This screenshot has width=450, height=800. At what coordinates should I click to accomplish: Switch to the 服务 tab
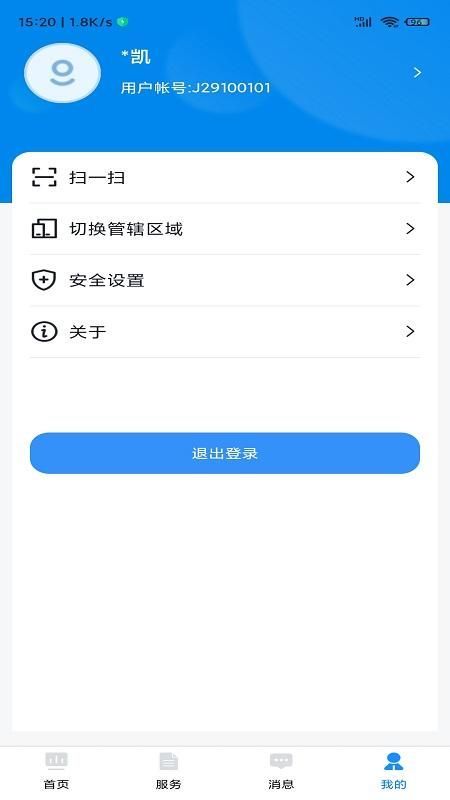tap(168, 771)
